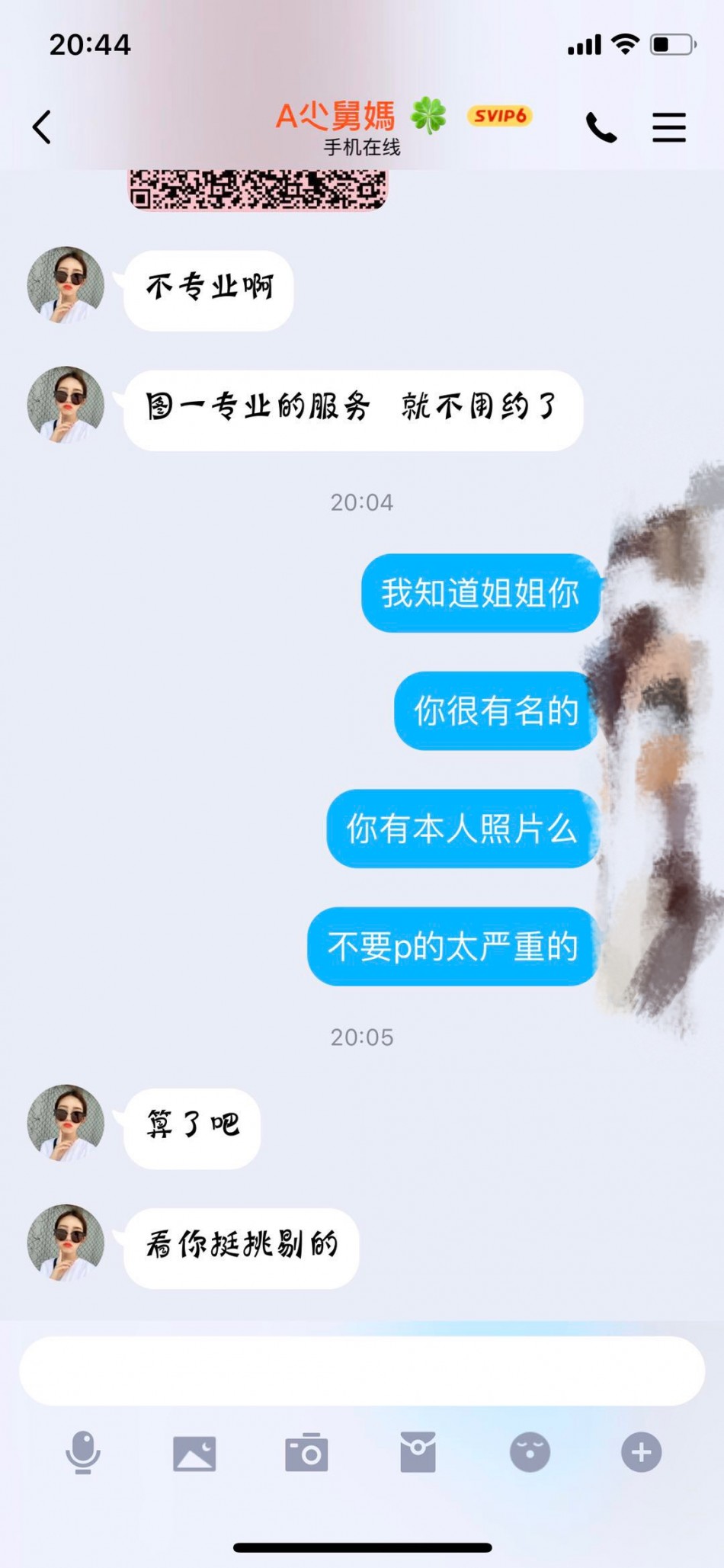Open the red packet icon
The width and height of the screenshot is (724, 1568).
click(x=418, y=1452)
